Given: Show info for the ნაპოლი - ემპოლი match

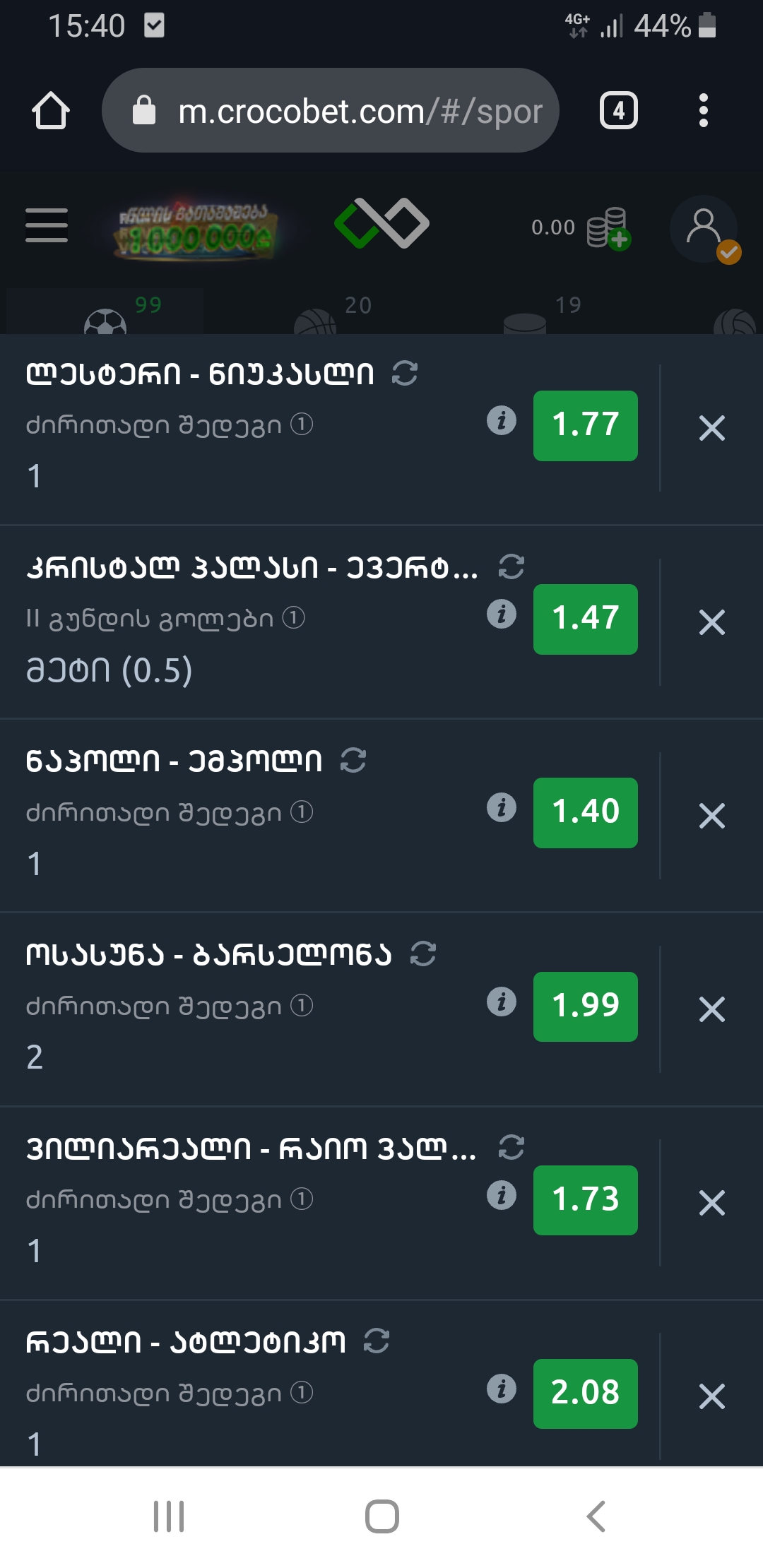Looking at the screenshot, I should (x=502, y=808).
